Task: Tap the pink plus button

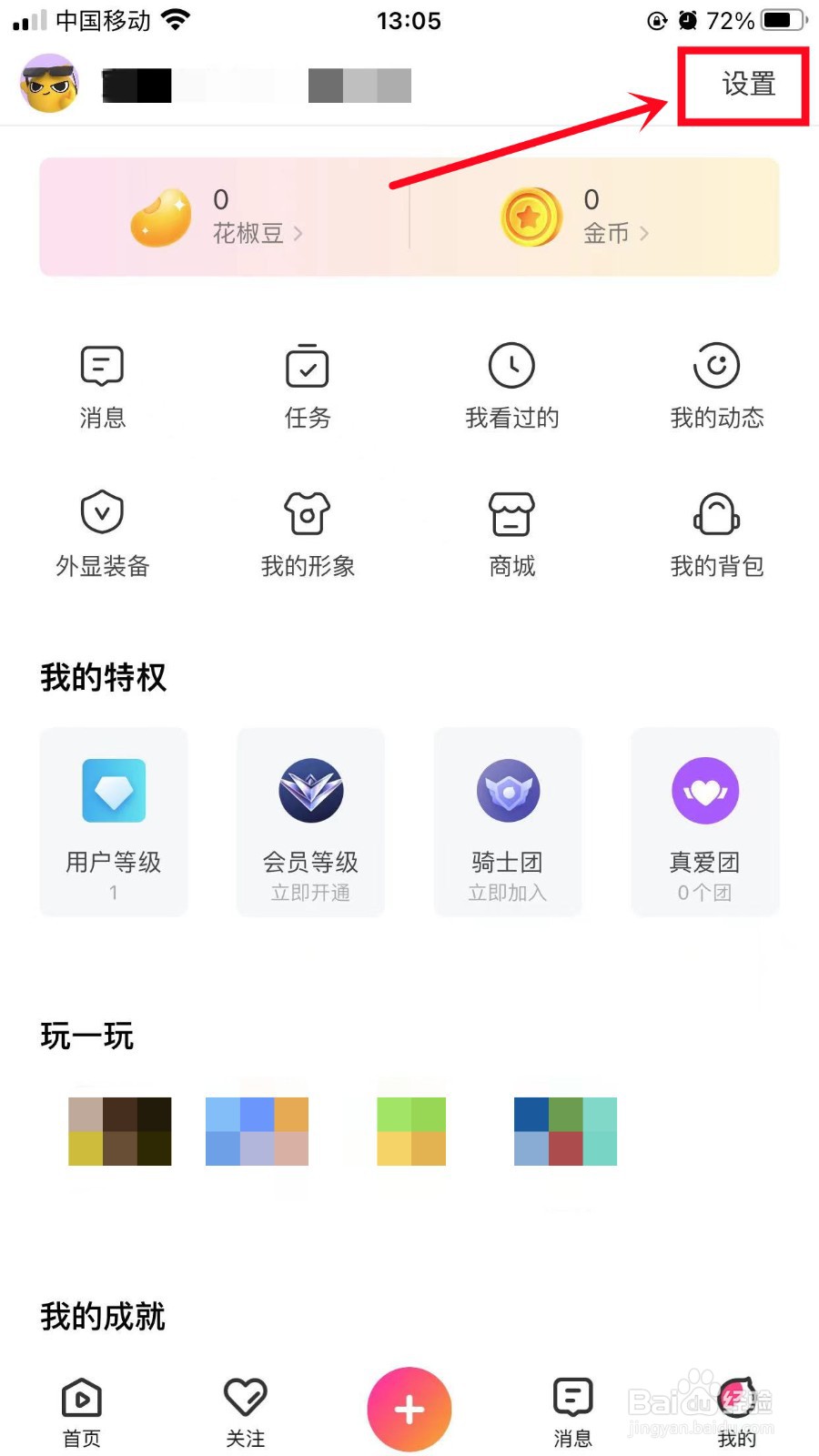Action: (409, 1409)
